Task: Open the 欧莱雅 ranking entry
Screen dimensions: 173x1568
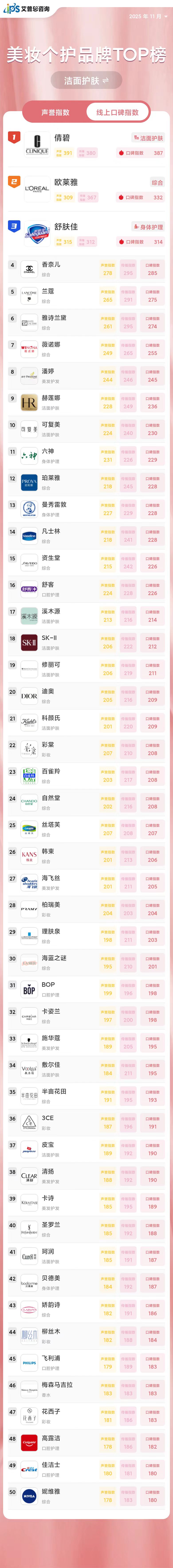Action: coord(86,189)
